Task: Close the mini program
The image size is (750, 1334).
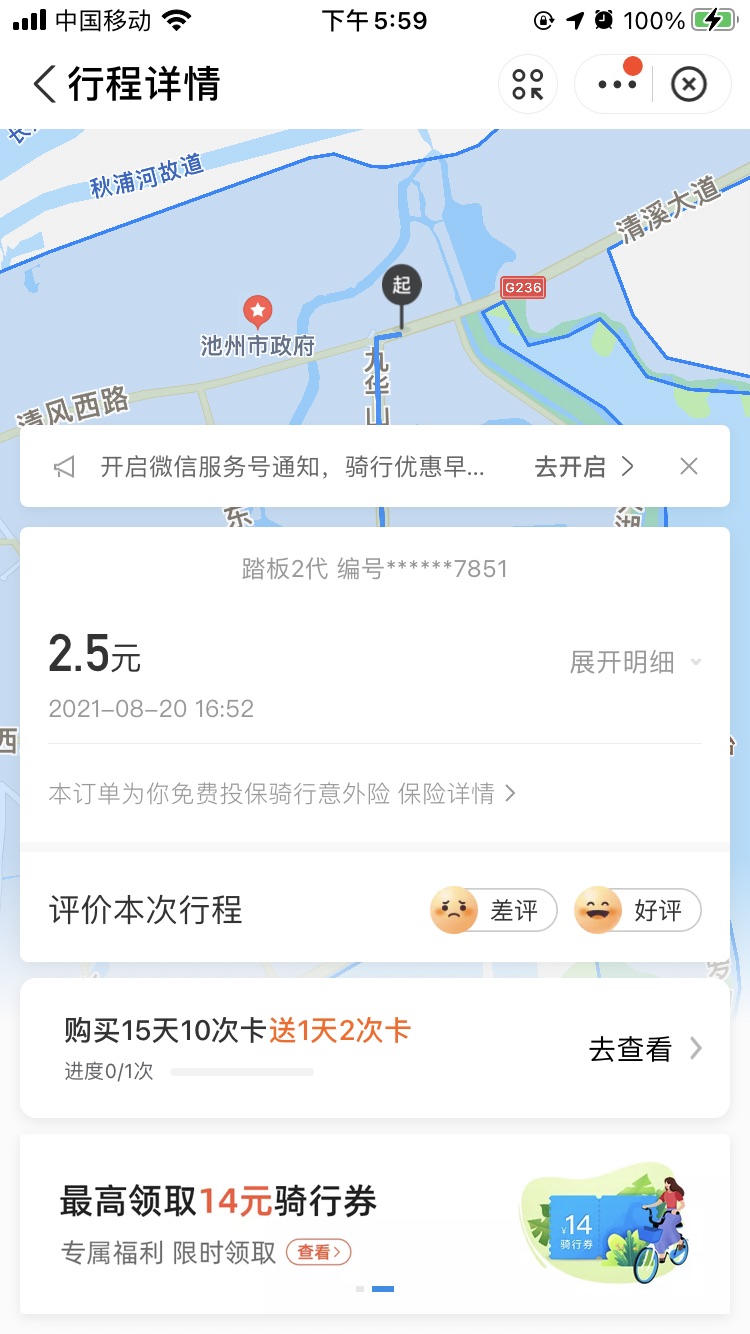Action: 688,85
